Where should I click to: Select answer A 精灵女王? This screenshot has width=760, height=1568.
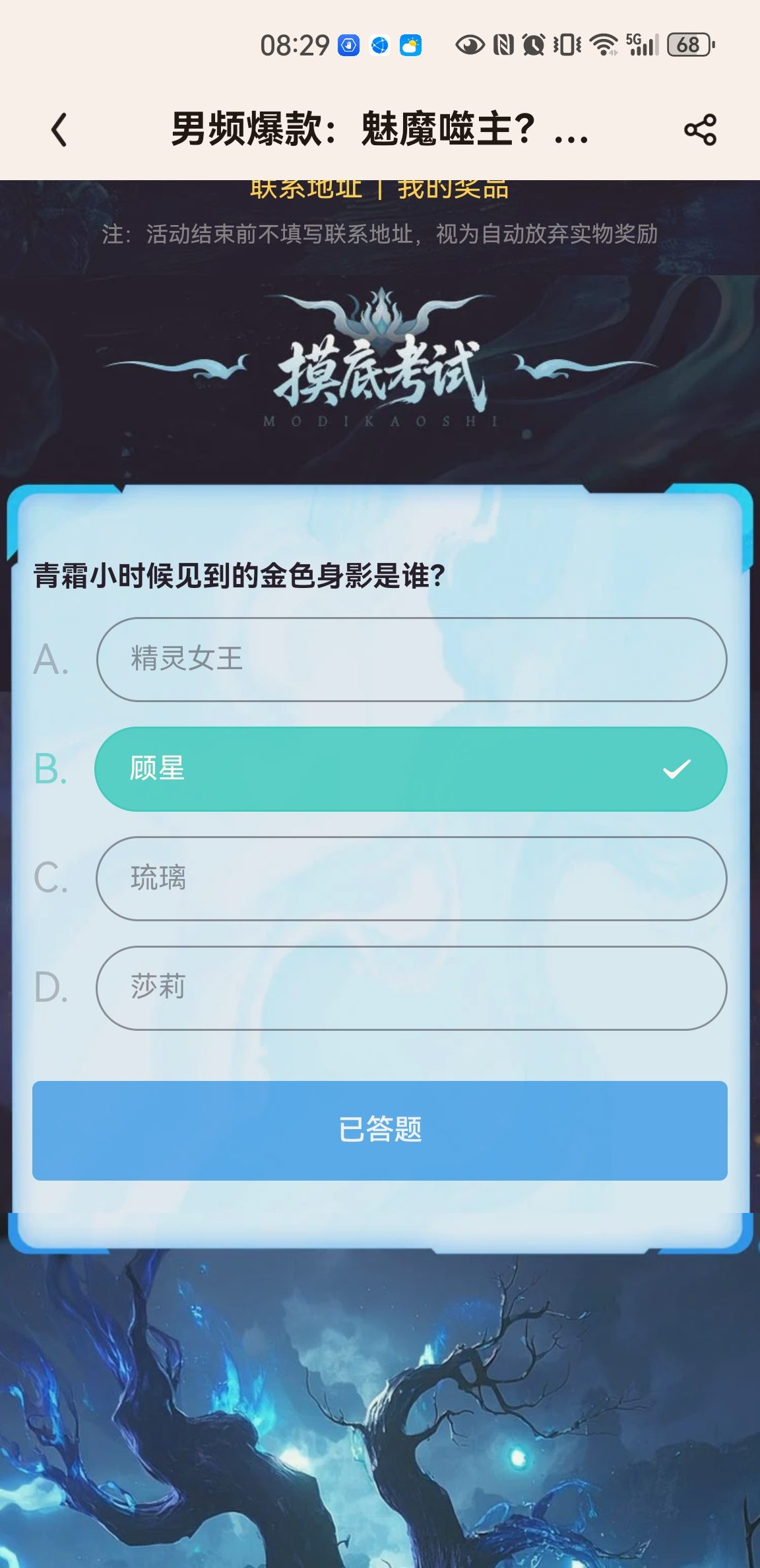point(411,659)
